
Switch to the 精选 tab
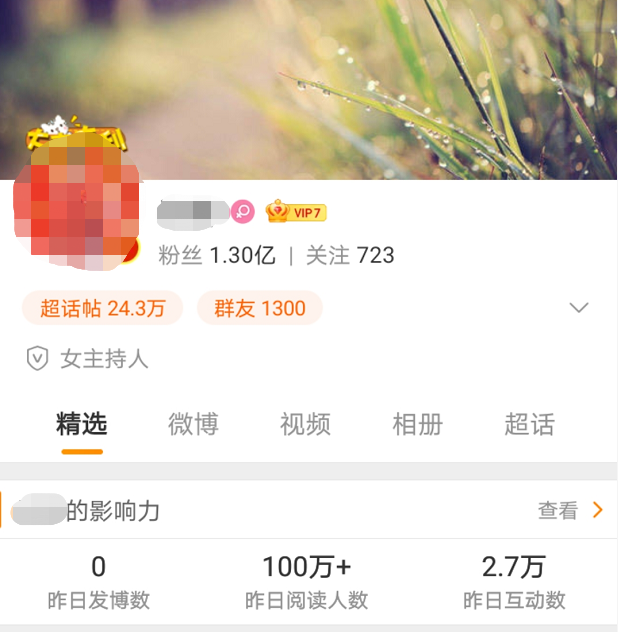(82, 424)
